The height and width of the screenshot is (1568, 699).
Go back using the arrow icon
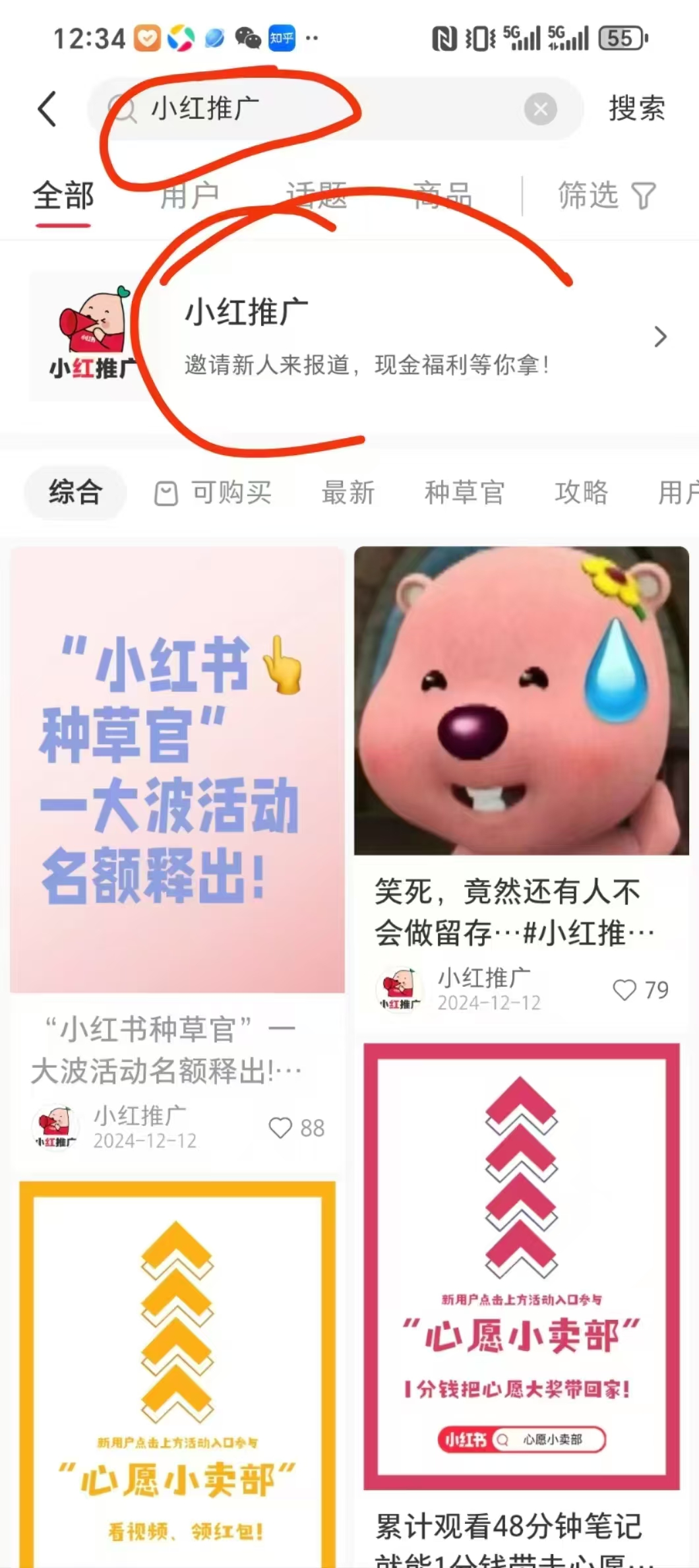pyautogui.click(x=47, y=109)
